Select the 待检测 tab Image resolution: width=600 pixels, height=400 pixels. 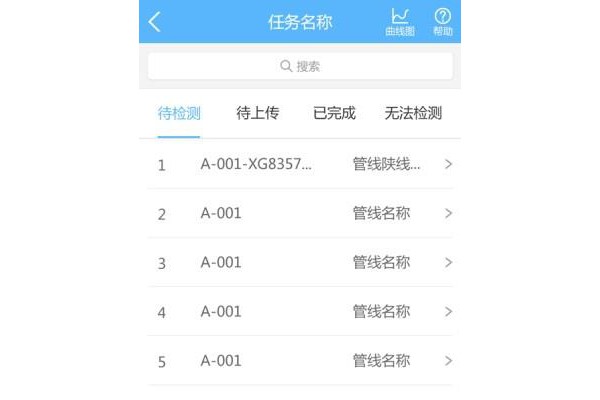[179, 114]
